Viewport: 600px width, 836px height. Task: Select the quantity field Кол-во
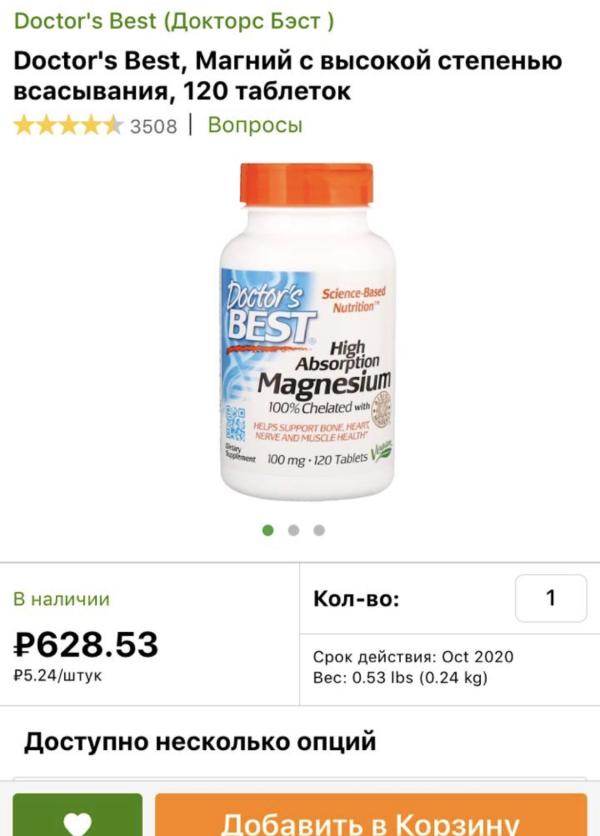550,599
